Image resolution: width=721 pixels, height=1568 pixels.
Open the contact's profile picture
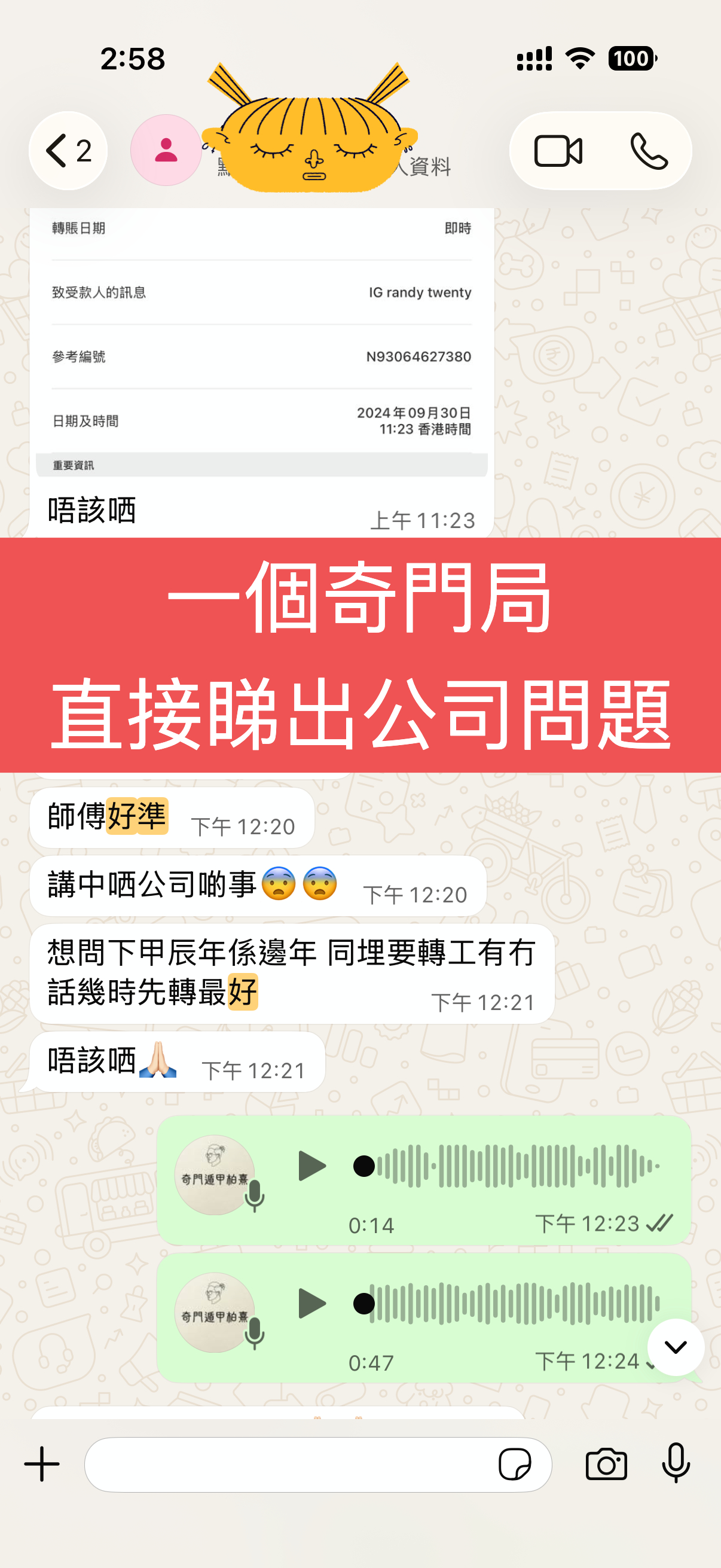point(166,150)
